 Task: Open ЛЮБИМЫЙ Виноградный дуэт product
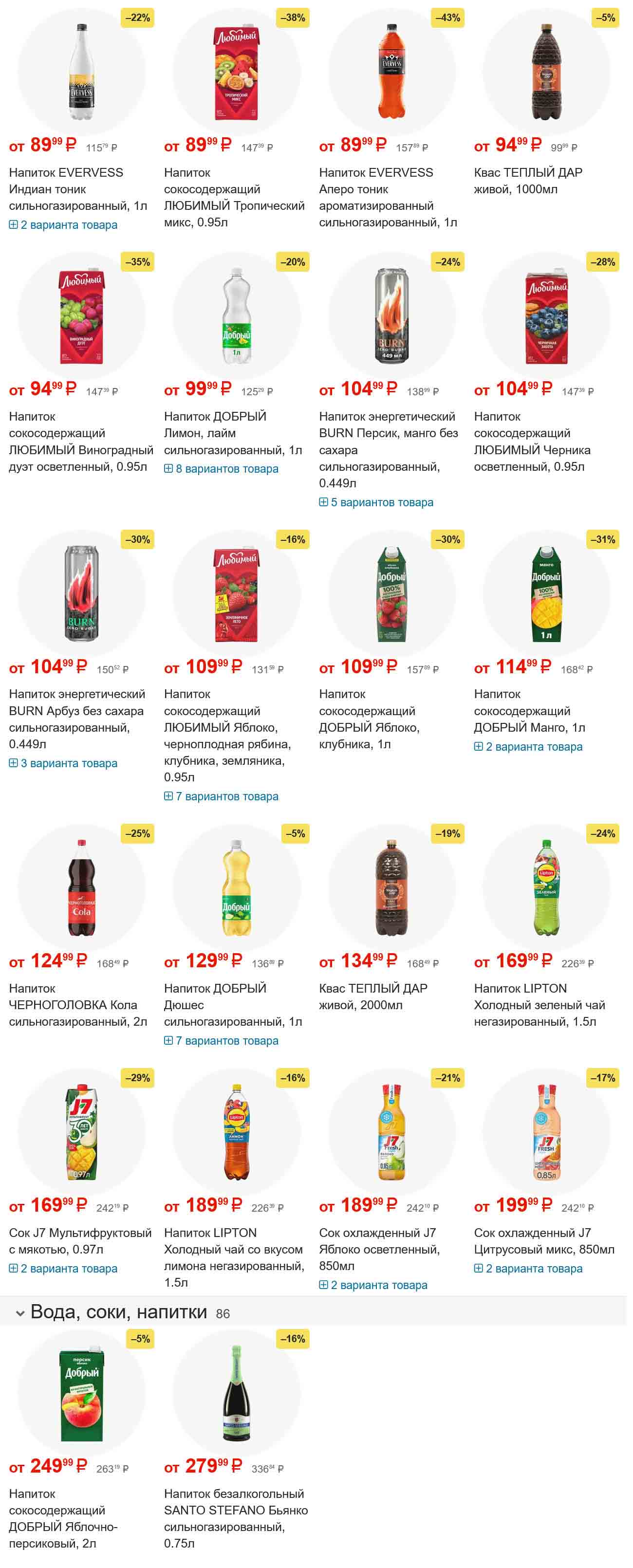pos(80,442)
